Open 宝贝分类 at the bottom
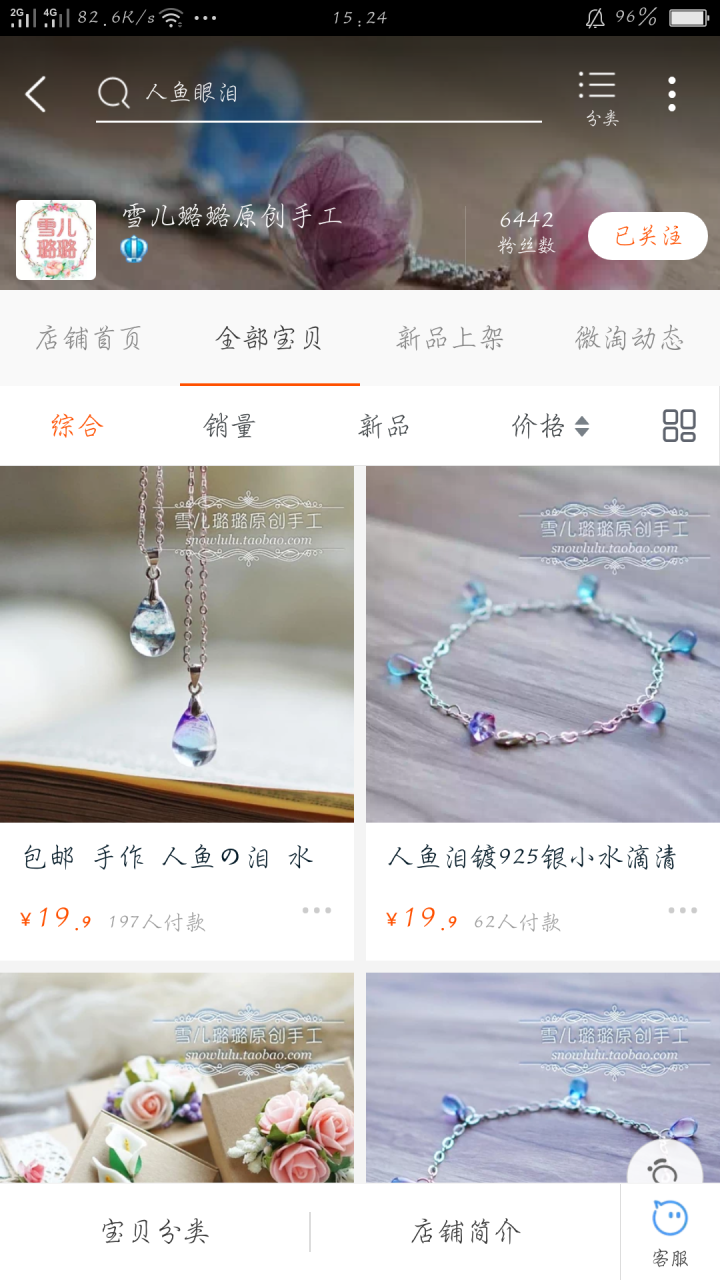The image size is (720, 1280). (x=155, y=1231)
